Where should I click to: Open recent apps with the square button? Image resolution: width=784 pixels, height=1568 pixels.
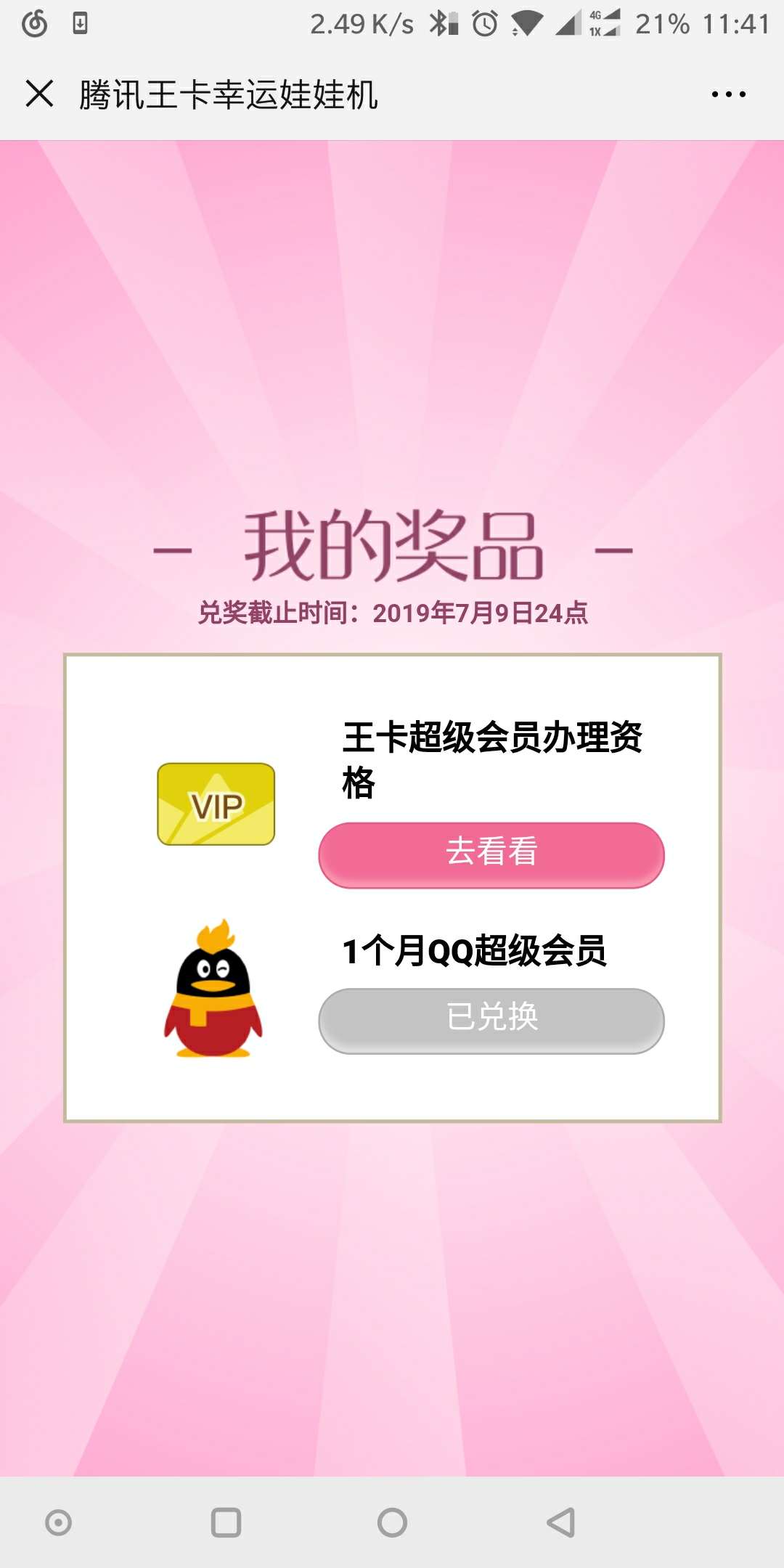(x=226, y=1522)
